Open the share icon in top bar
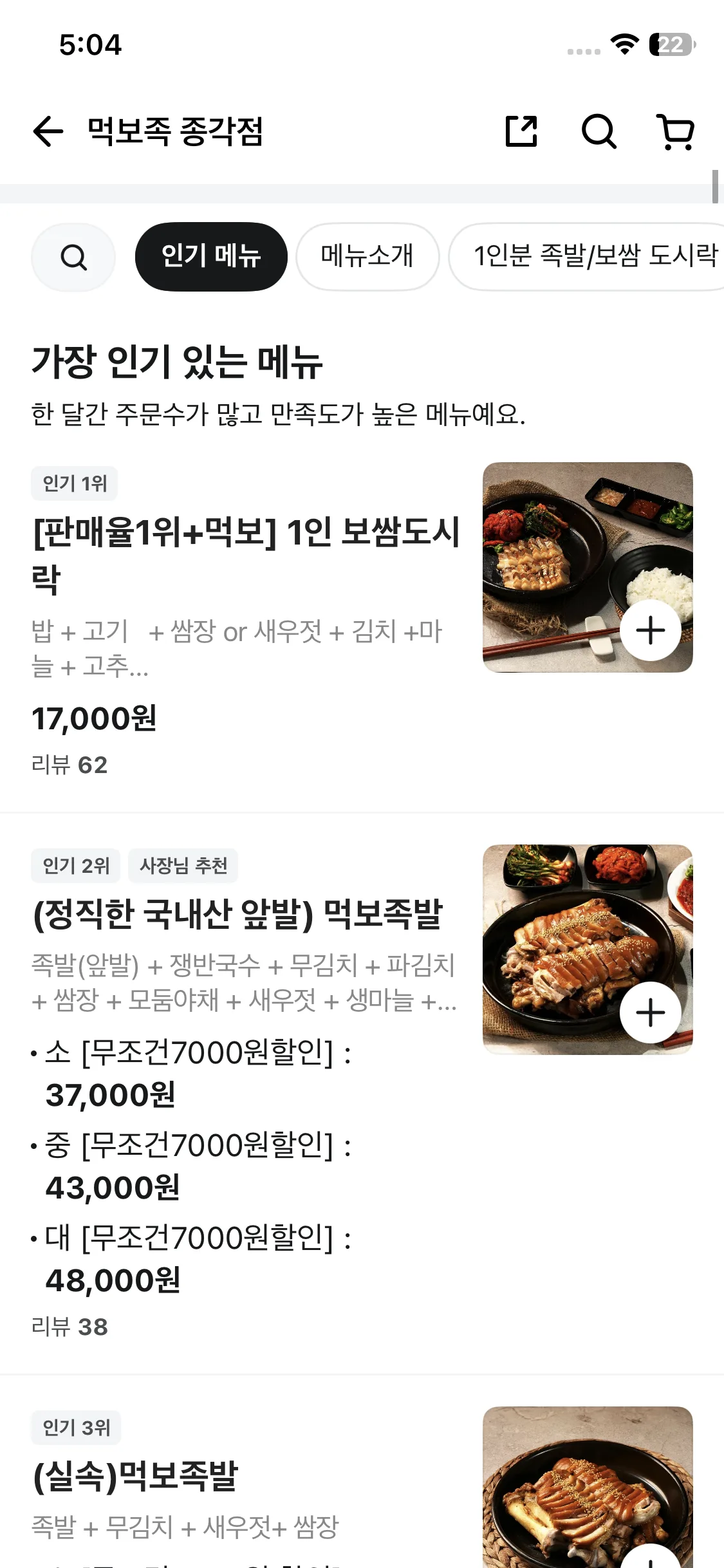 (520, 131)
